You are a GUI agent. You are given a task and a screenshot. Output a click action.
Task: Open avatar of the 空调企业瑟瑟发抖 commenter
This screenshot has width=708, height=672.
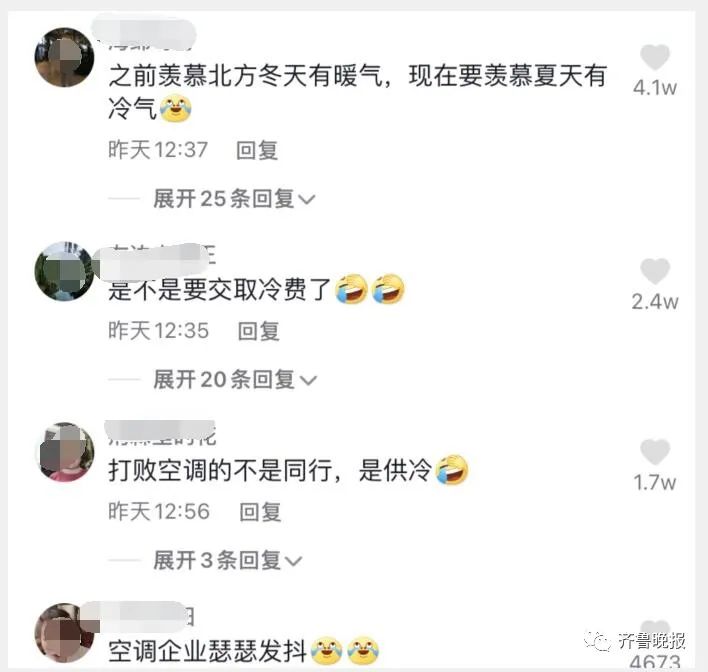[65, 632]
